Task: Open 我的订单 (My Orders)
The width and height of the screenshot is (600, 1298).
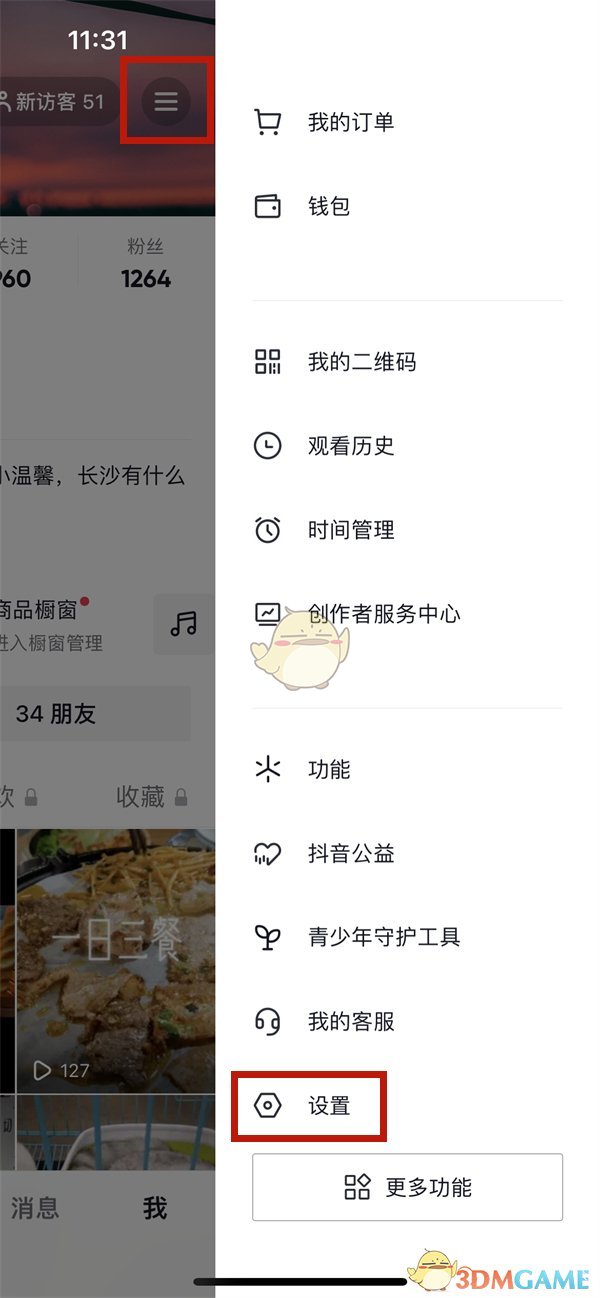Action: point(349,123)
